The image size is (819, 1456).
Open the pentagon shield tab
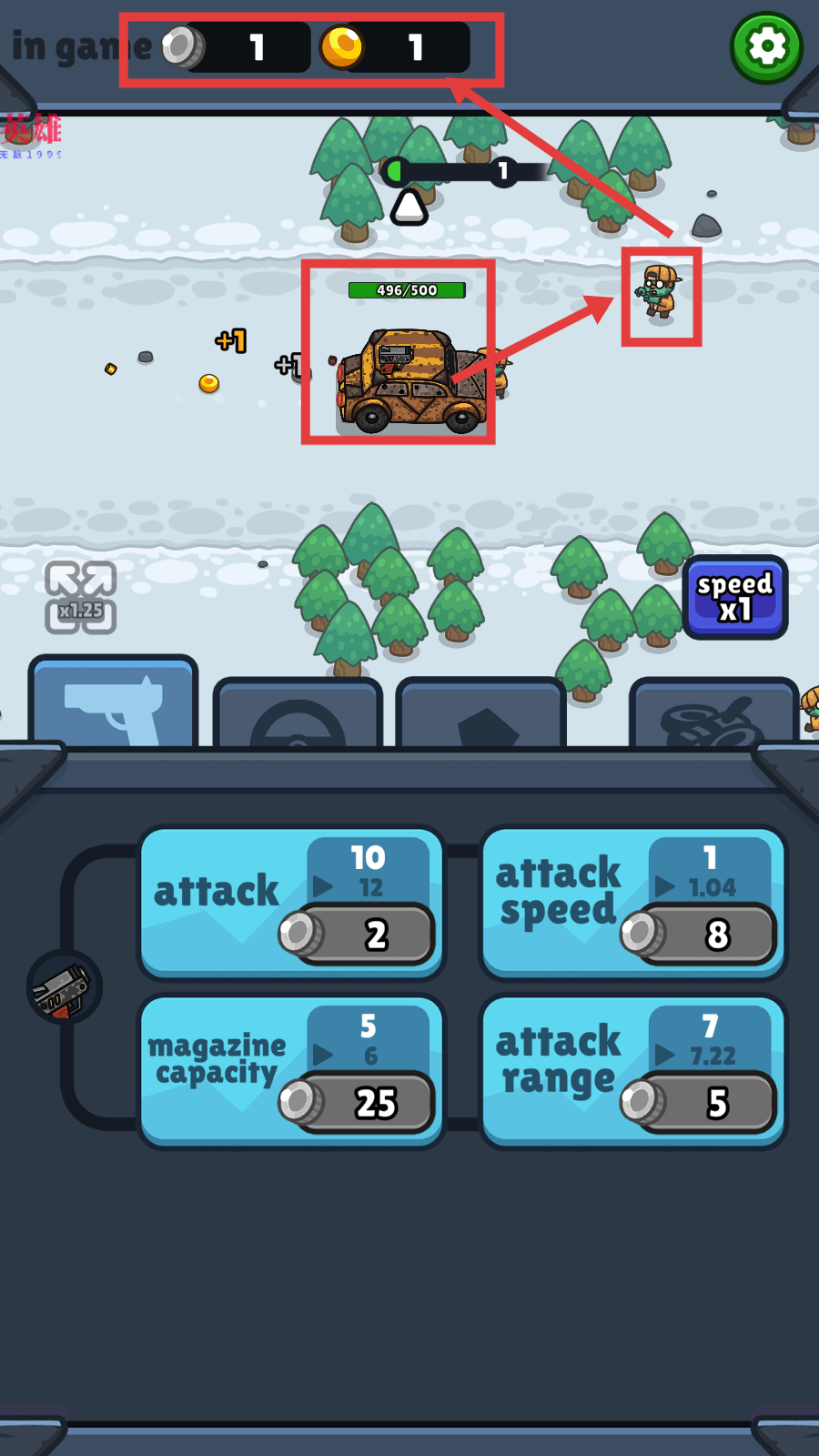click(481, 715)
